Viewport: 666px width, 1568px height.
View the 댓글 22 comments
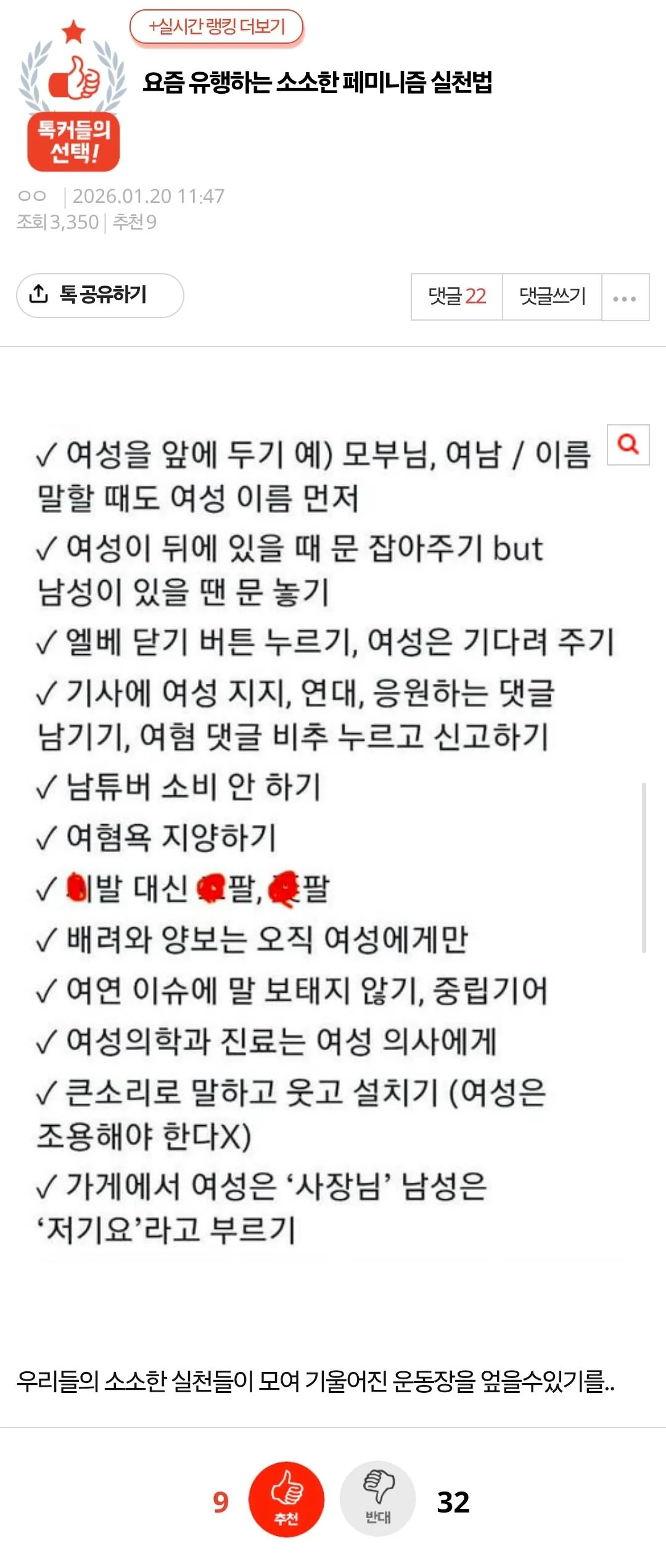457,297
